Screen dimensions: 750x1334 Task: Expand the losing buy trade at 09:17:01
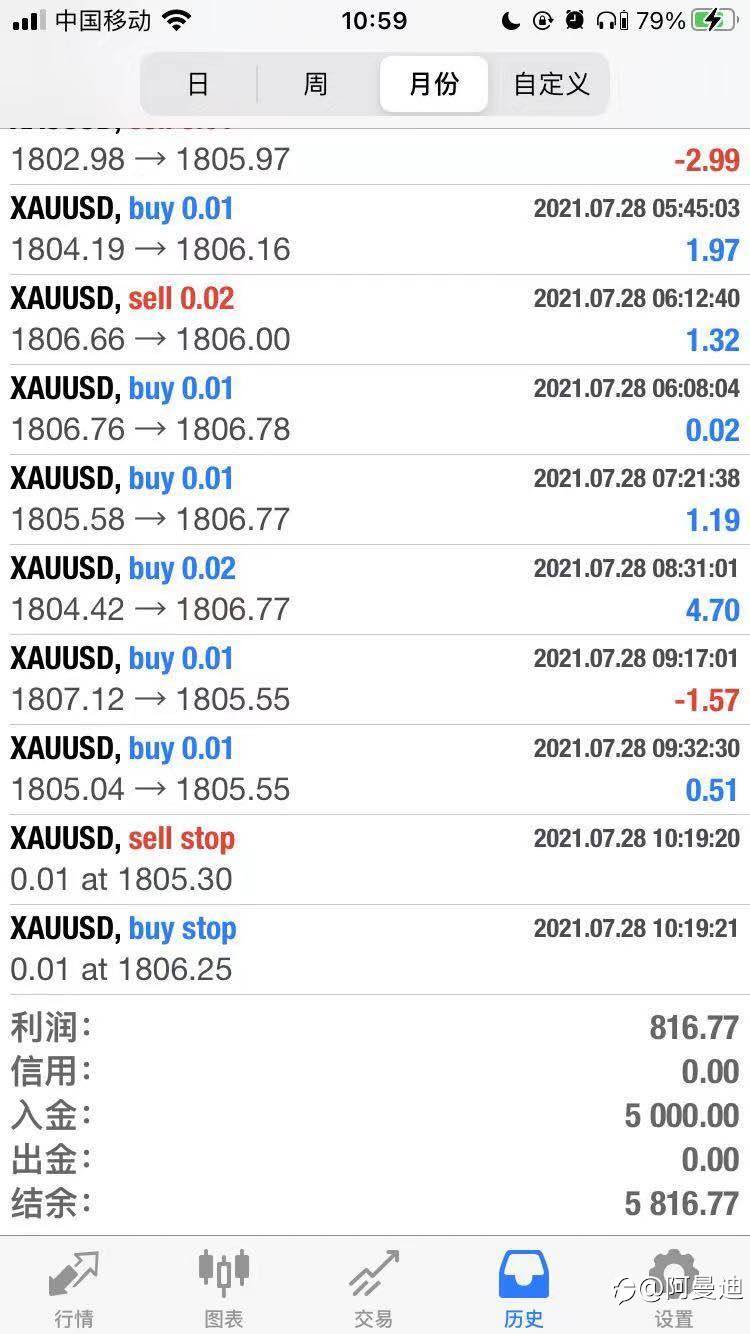pos(374,679)
